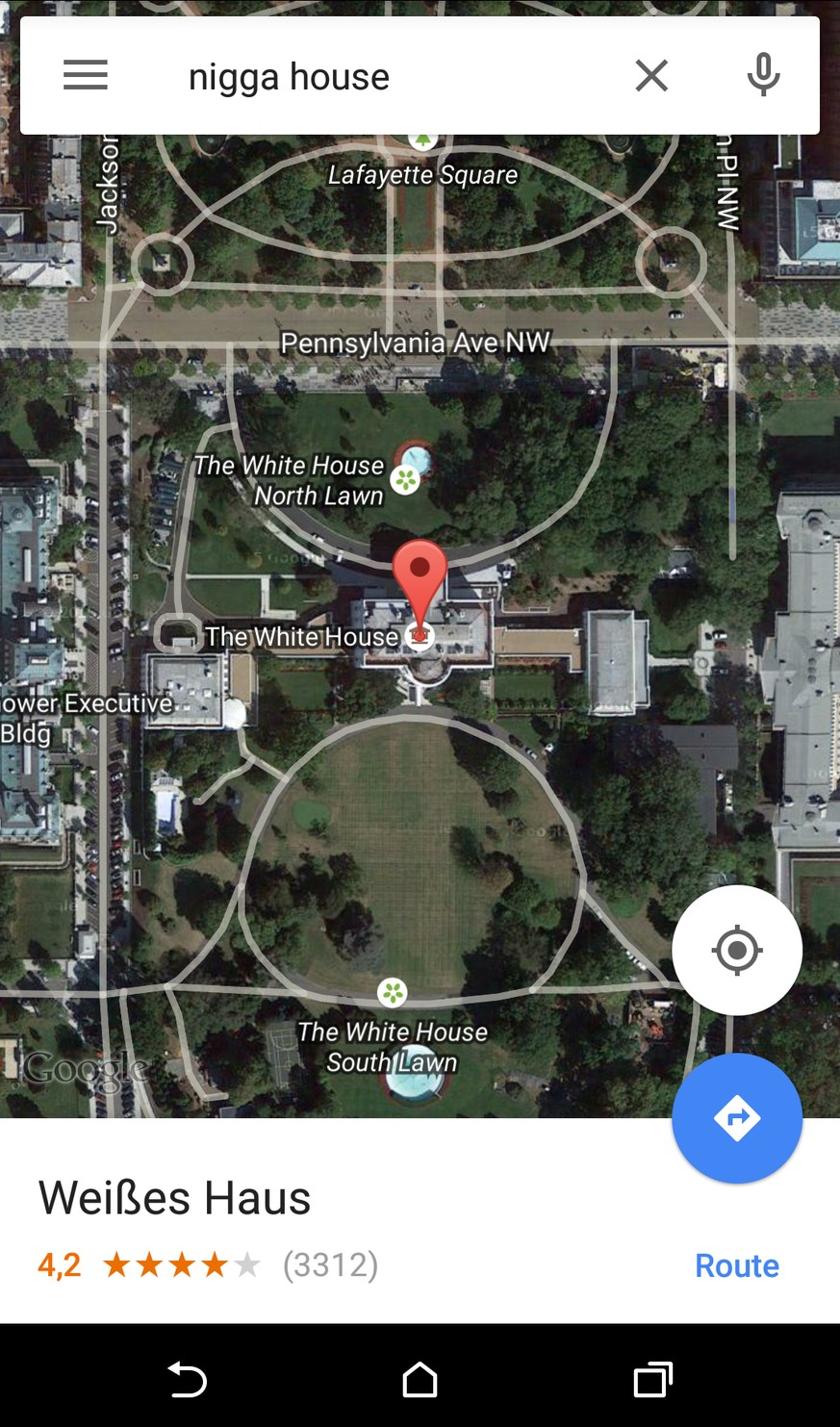Viewport: 840px width, 1427px height.
Task: Open the hamburger drawer menu
Action: pyautogui.click(x=86, y=75)
